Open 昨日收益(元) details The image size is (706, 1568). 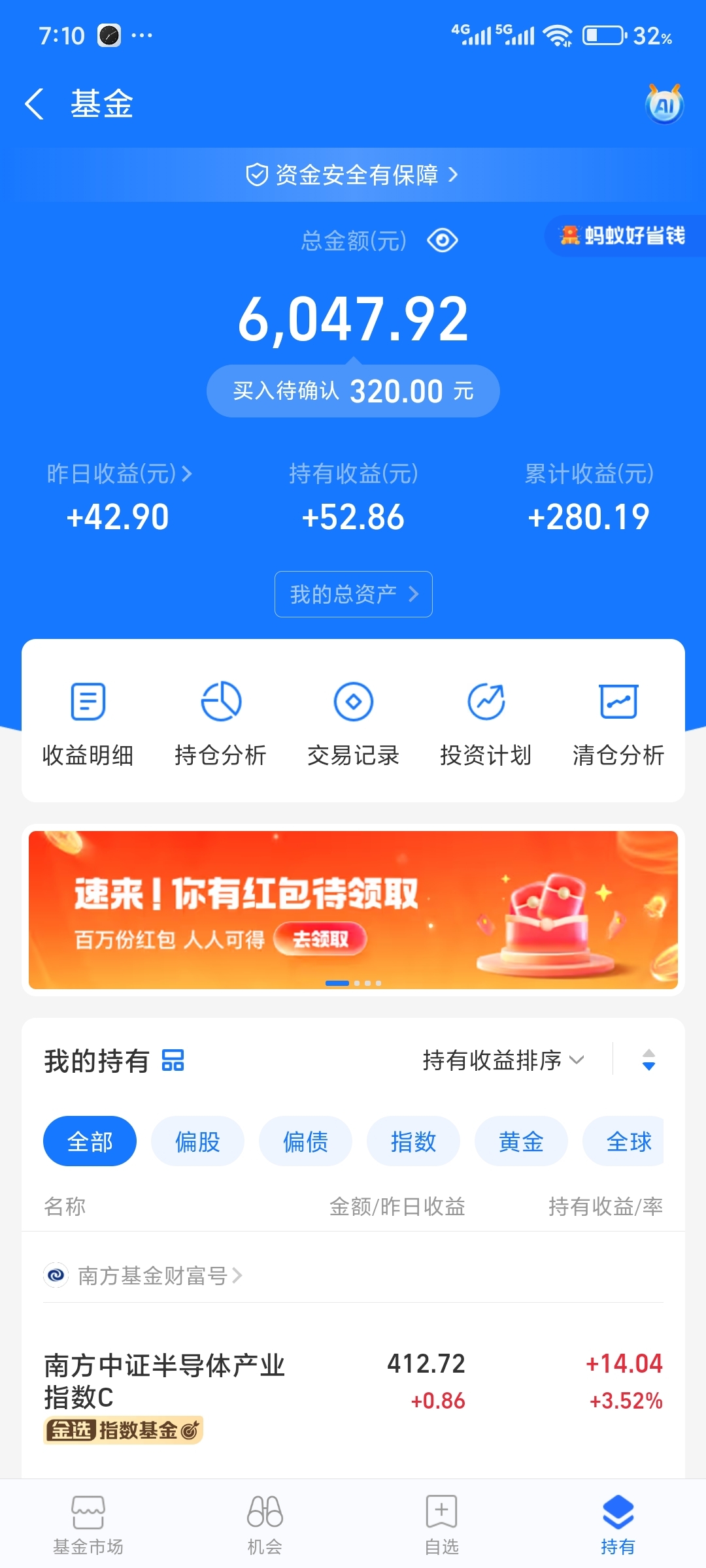[119, 474]
